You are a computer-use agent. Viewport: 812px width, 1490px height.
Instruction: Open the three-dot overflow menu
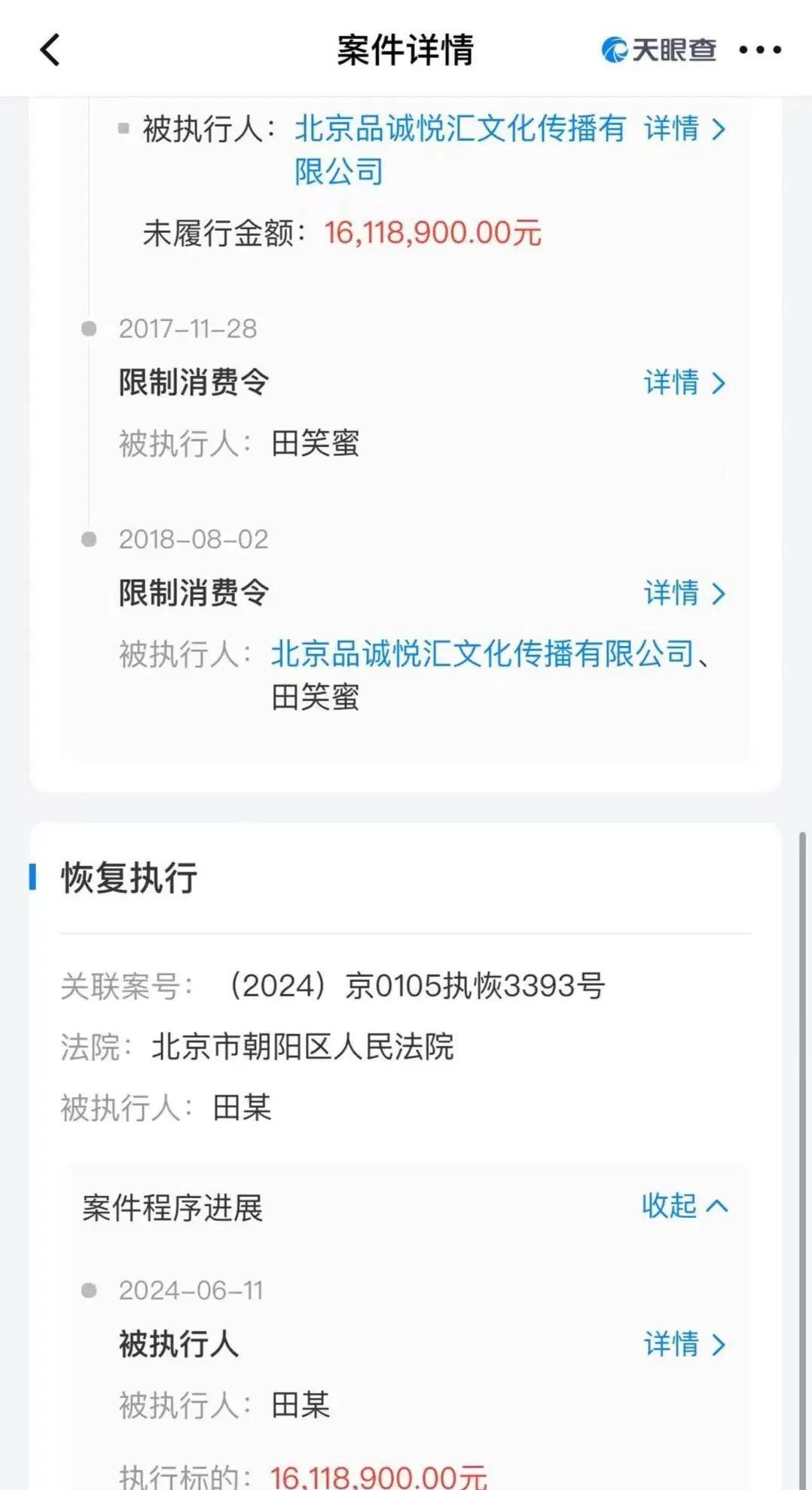[759, 50]
